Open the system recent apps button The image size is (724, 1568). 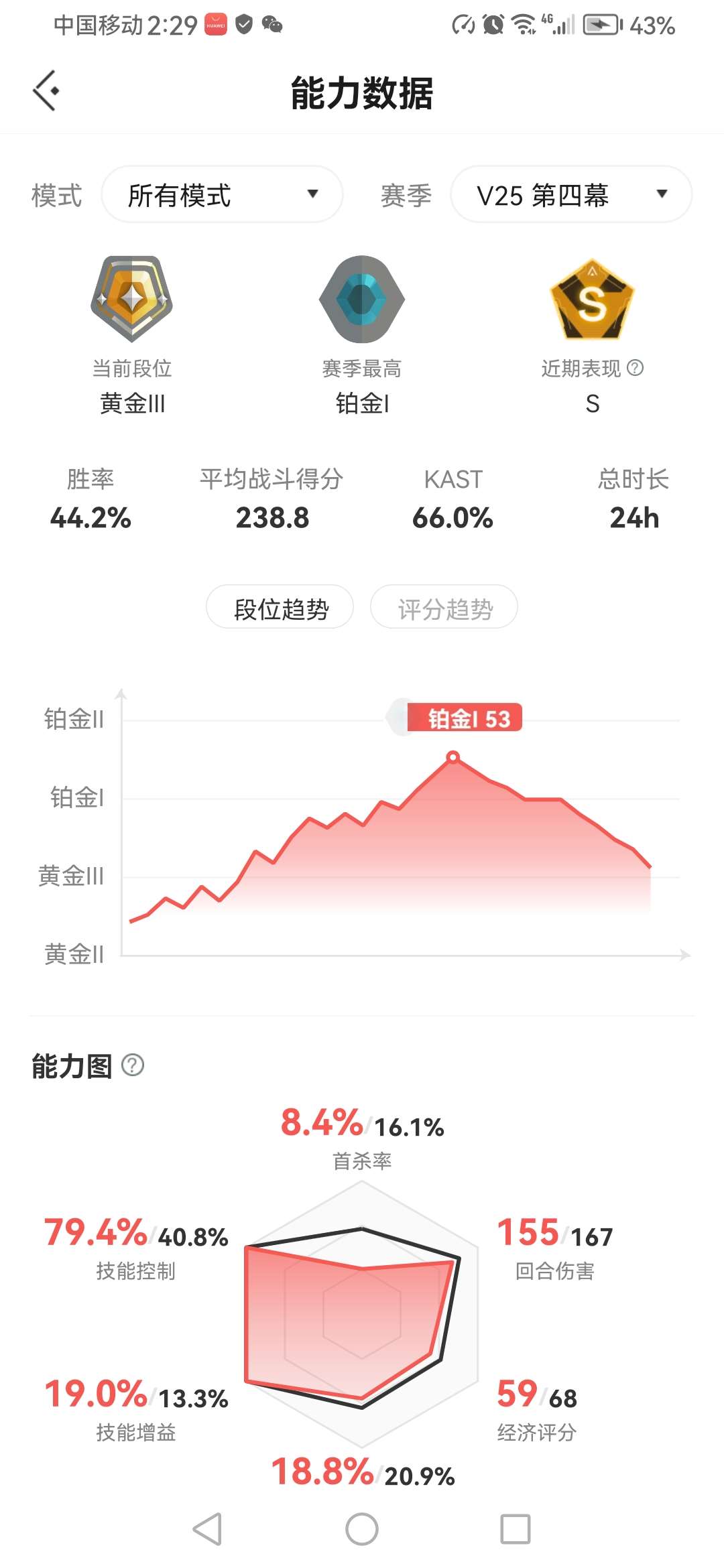(x=515, y=1529)
